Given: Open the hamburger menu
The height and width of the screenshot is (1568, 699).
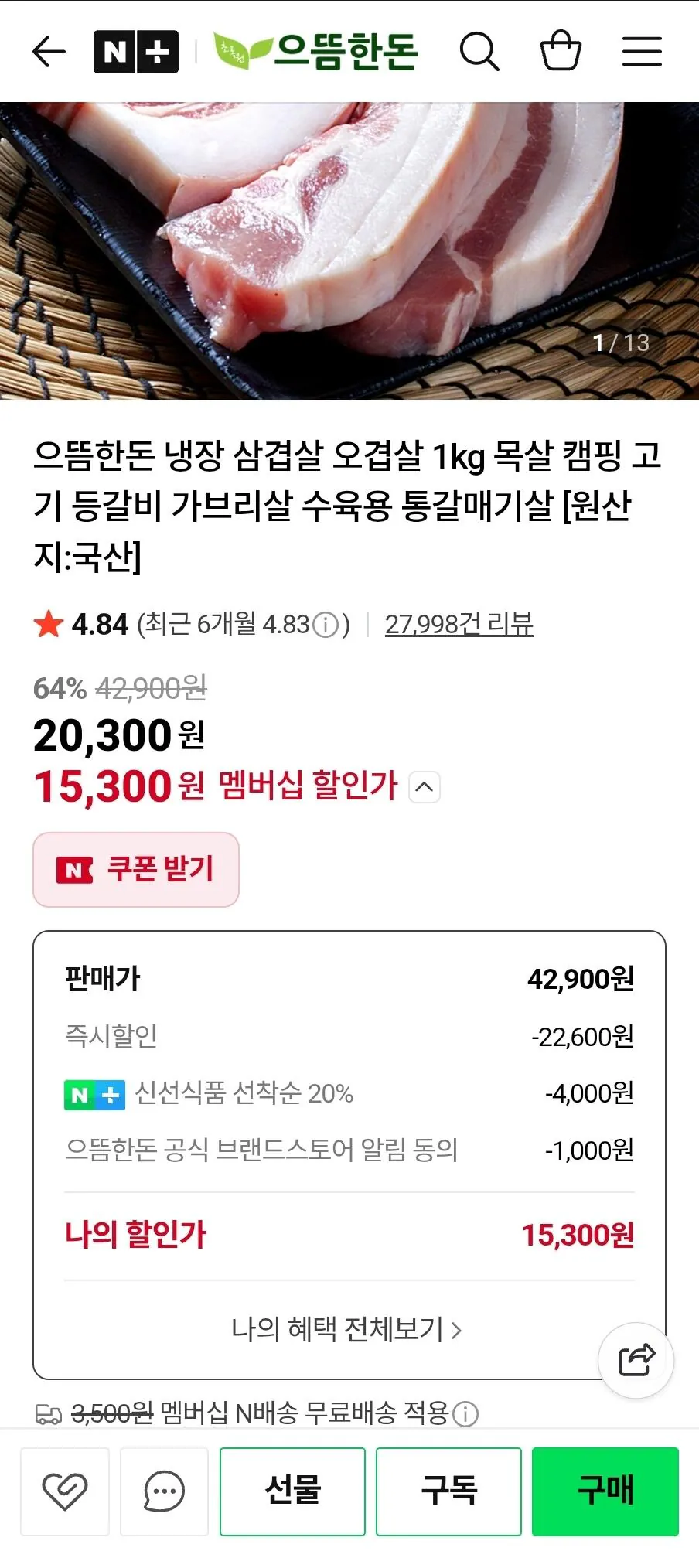Looking at the screenshot, I should point(643,51).
